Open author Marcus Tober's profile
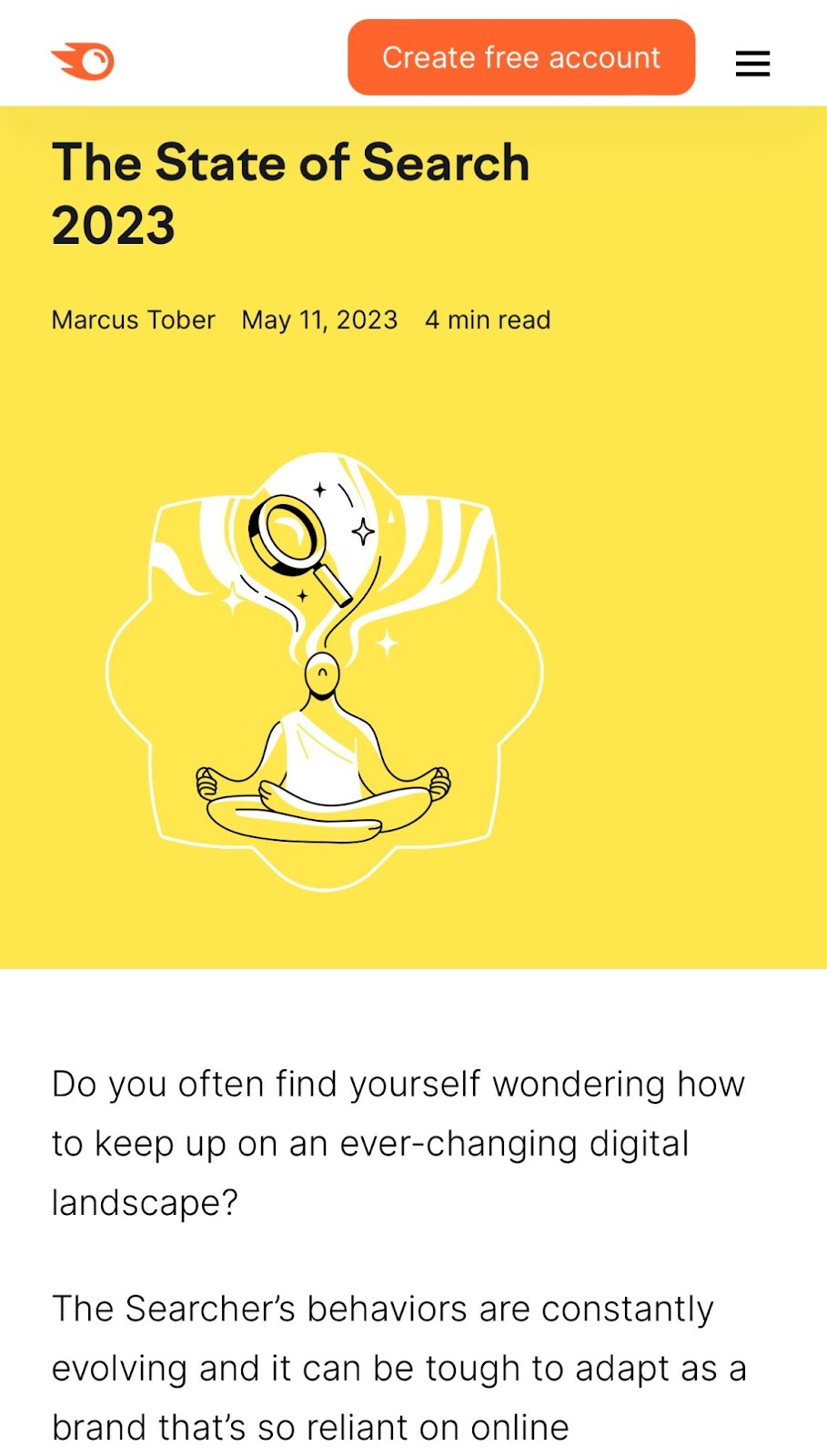The height and width of the screenshot is (1456, 827). [133, 320]
